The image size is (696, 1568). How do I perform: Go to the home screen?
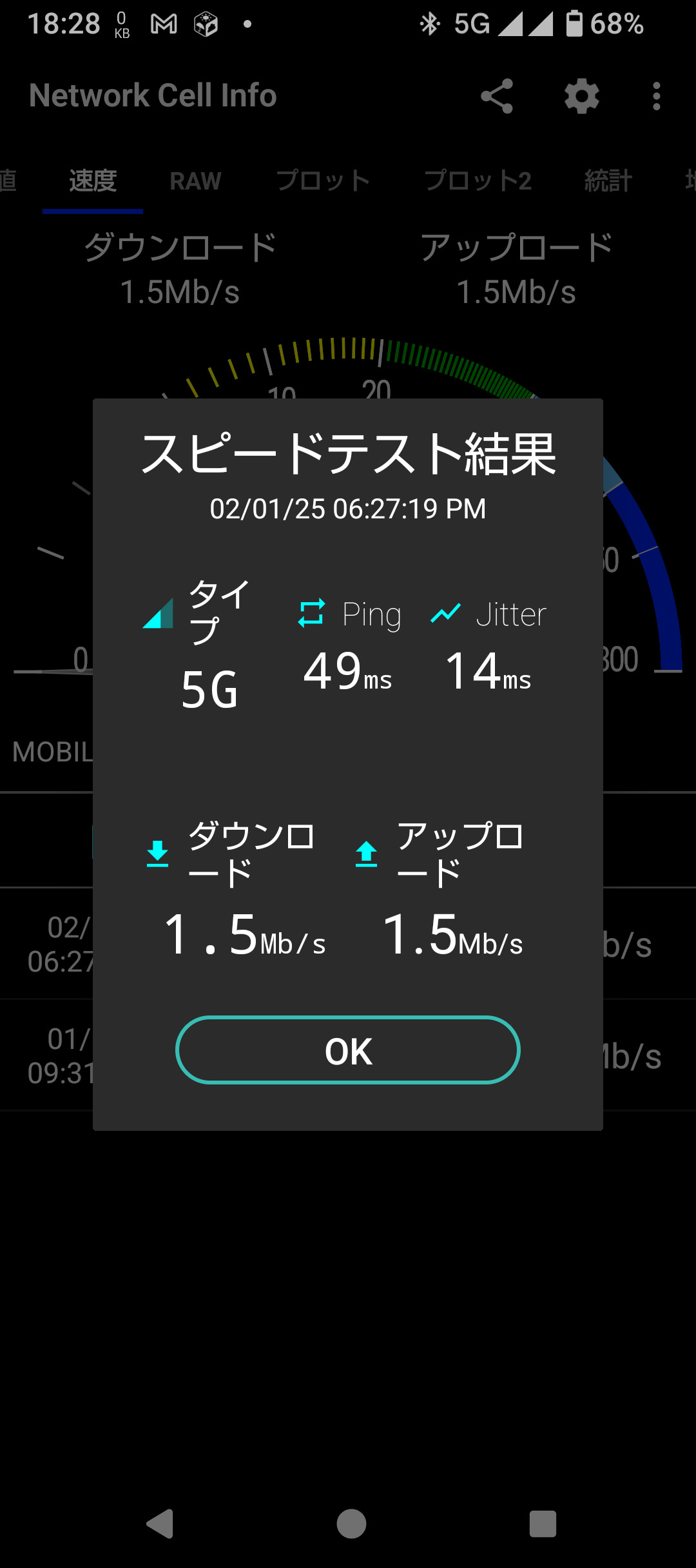(x=351, y=1524)
